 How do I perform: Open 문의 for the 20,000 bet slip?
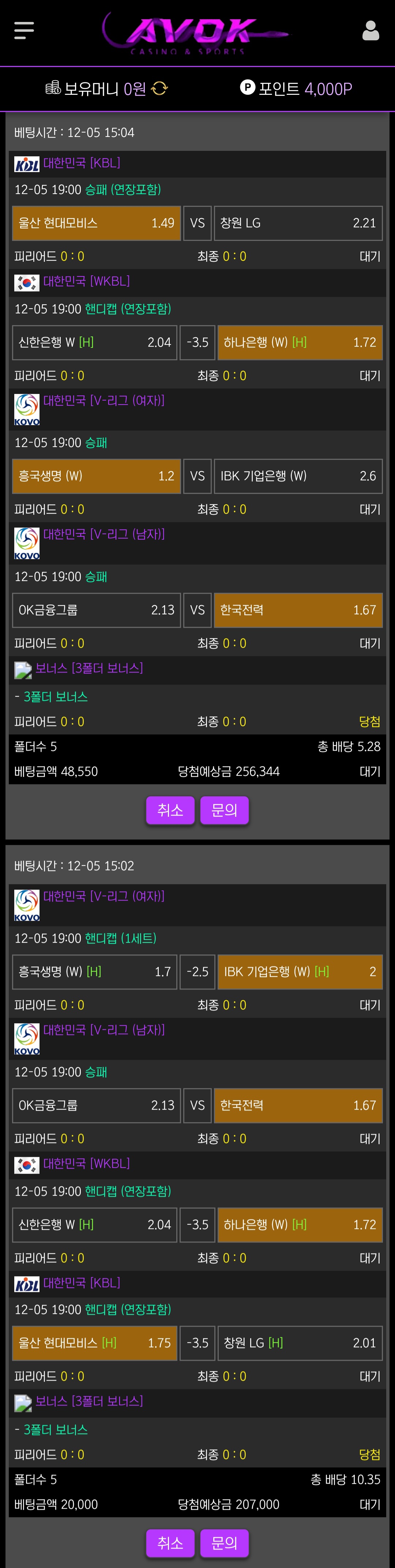(x=223, y=1542)
